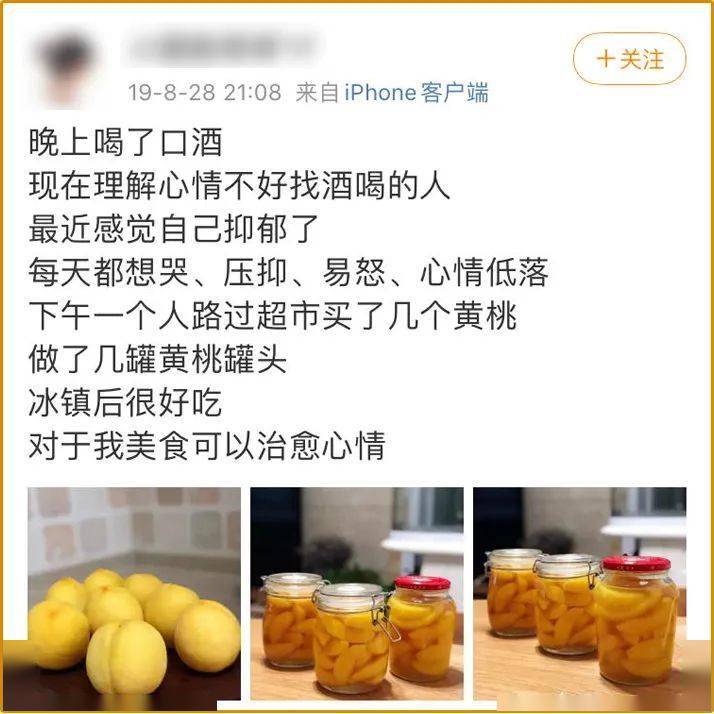Follow this user with the 关注 button
714x714 pixels.
click(629, 59)
